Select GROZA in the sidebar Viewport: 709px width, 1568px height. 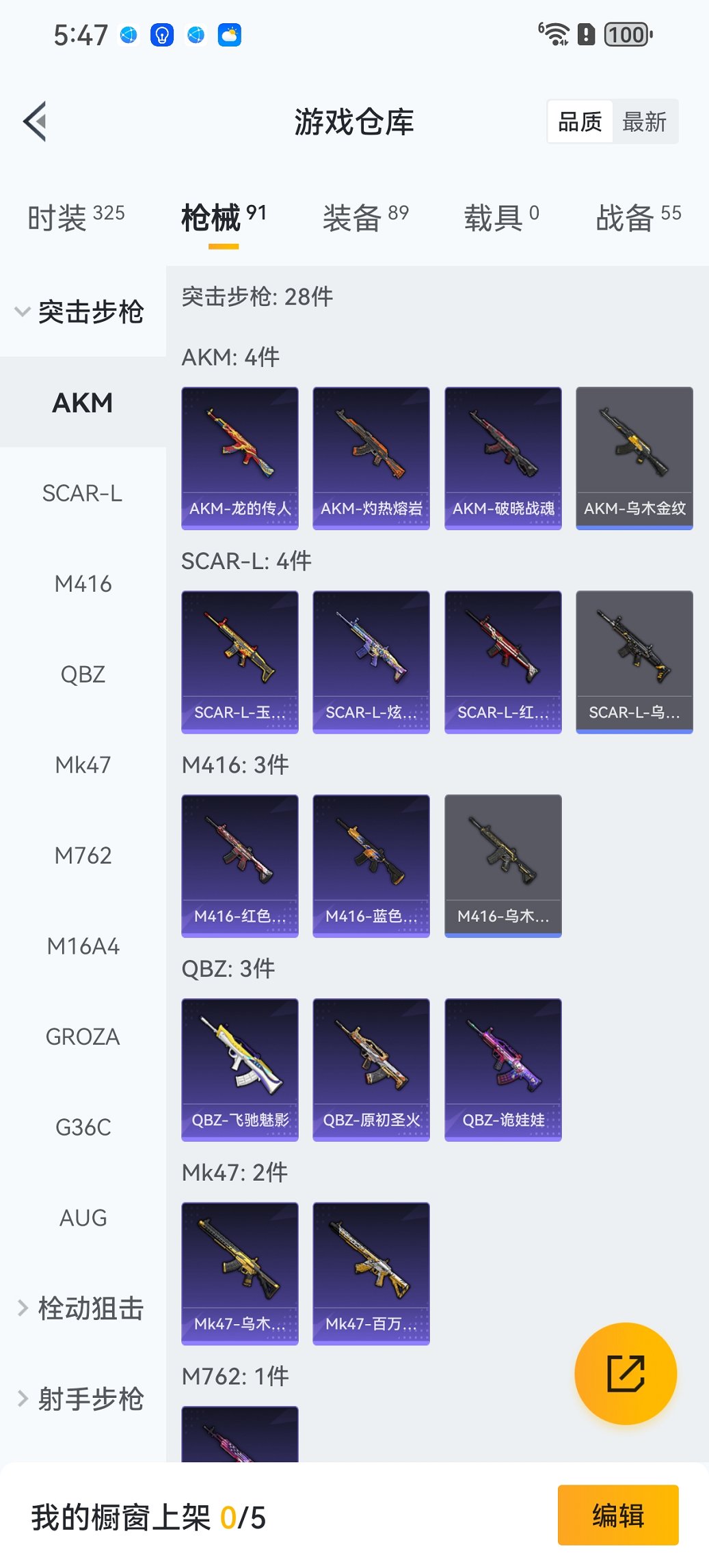(82, 1037)
